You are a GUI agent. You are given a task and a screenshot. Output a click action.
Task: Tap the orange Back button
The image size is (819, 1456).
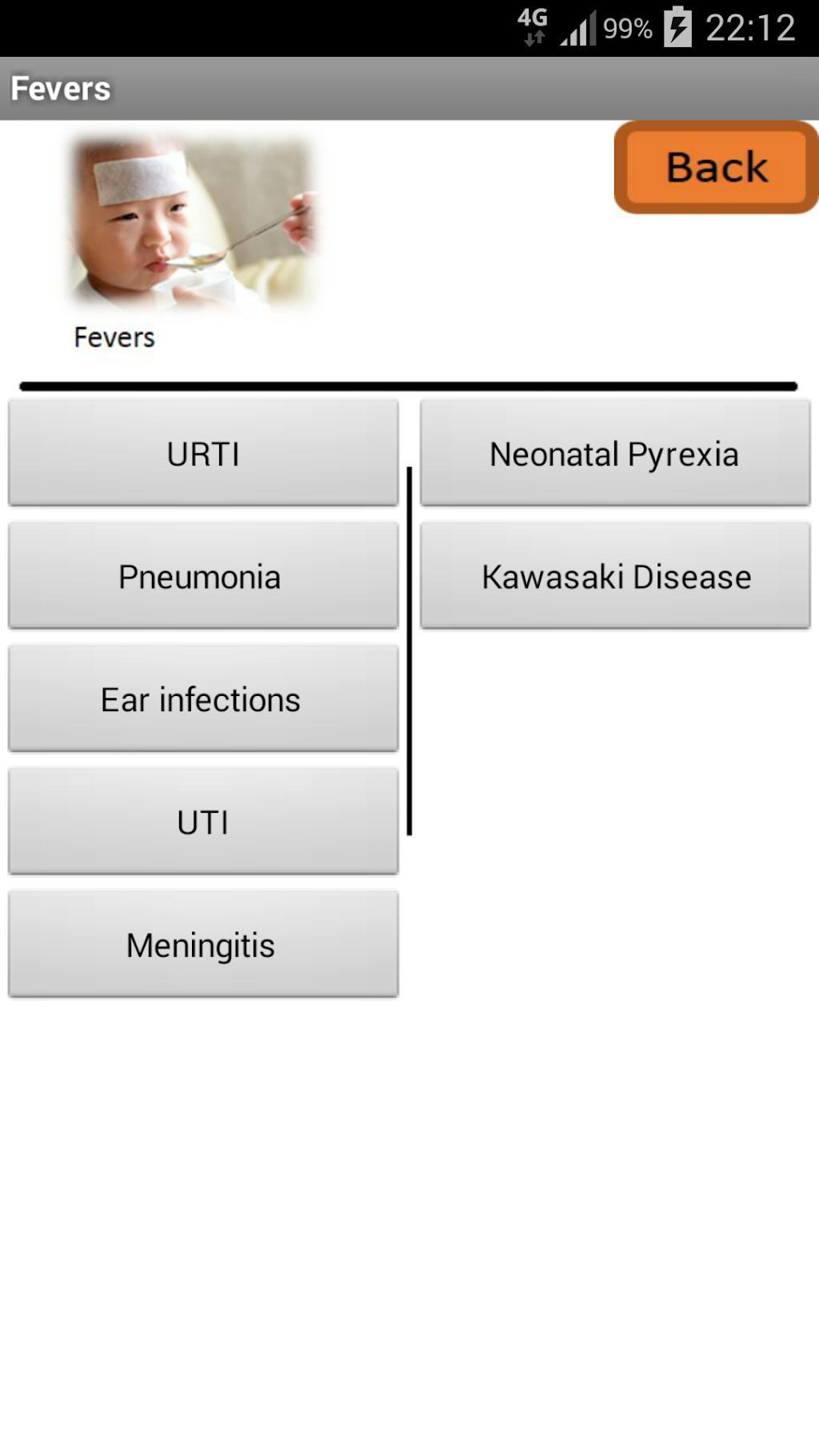[x=716, y=167]
